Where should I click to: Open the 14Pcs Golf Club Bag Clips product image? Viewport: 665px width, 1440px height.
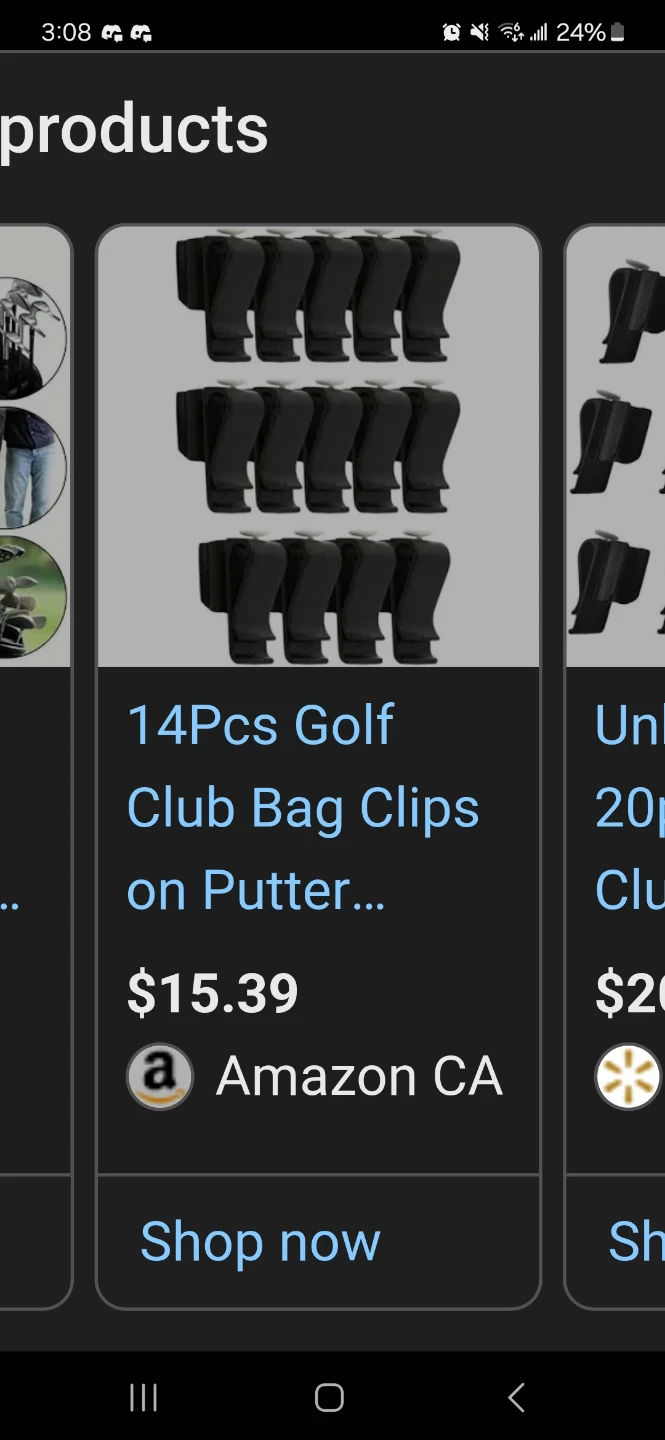(x=318, y=447)
